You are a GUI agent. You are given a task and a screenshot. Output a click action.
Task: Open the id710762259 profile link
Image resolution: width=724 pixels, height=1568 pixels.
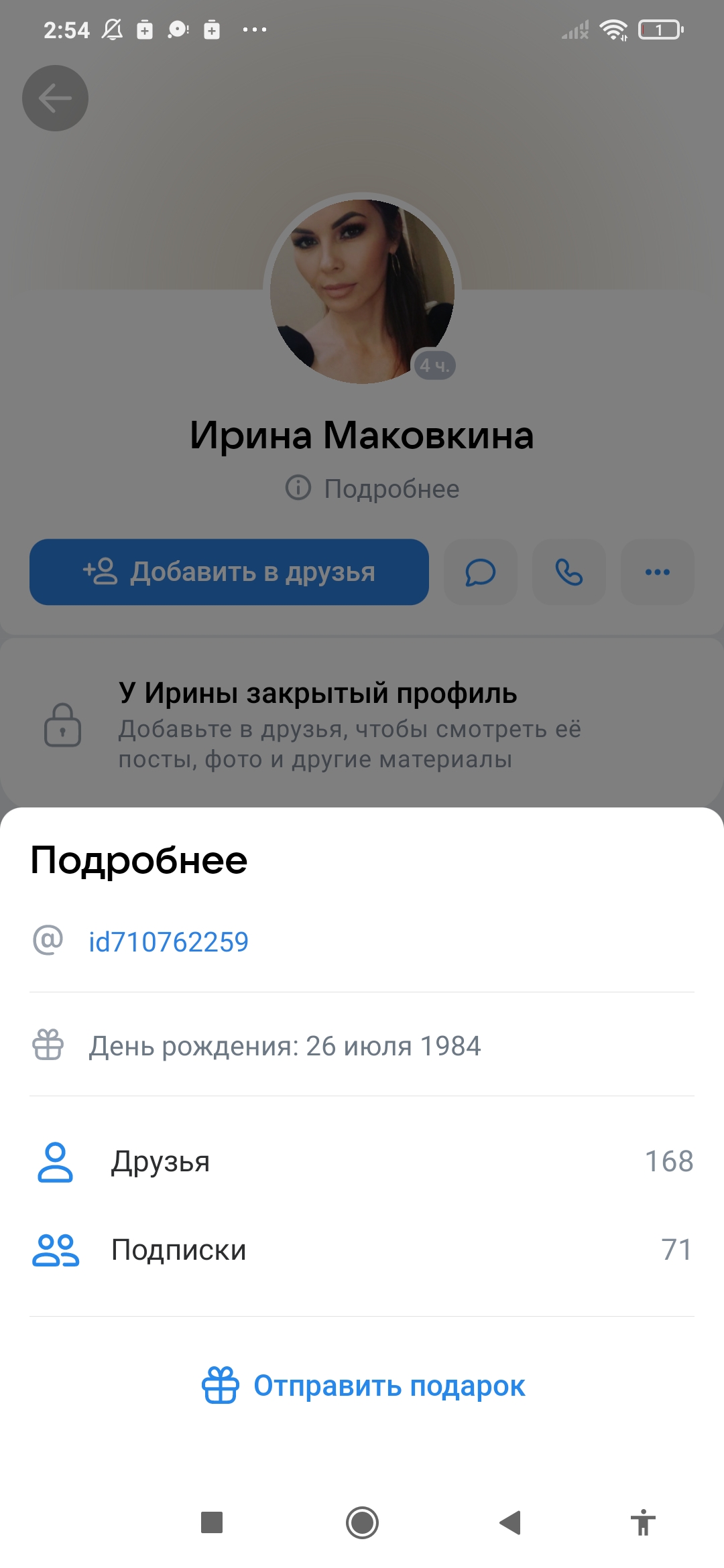pyautogui.click(x=168, y=941)
